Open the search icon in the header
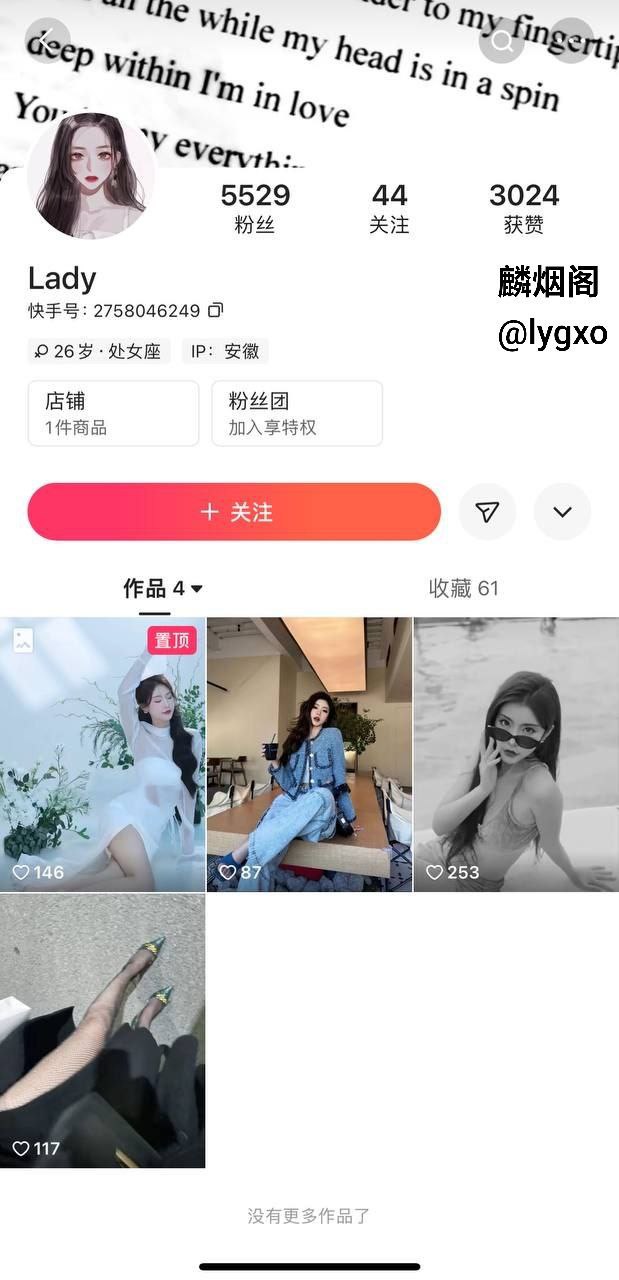Viewport: 619px width, 1280px height. [501, 41]
